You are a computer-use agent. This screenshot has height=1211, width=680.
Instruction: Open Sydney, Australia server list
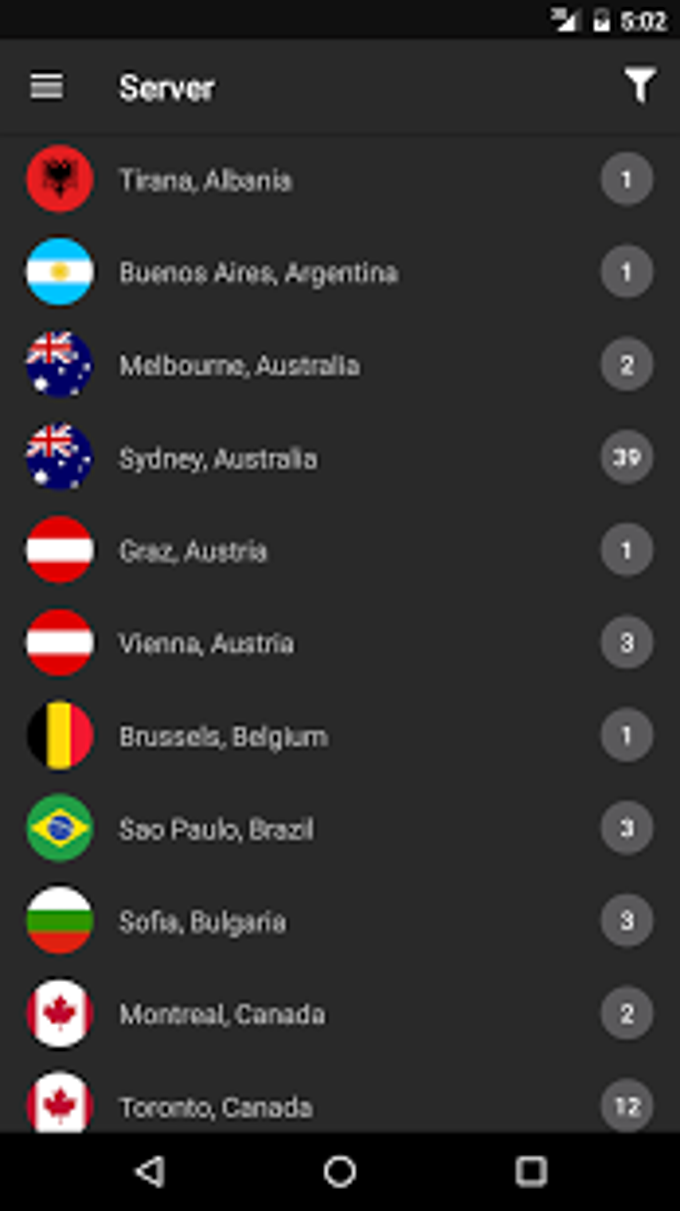point(340,458)
